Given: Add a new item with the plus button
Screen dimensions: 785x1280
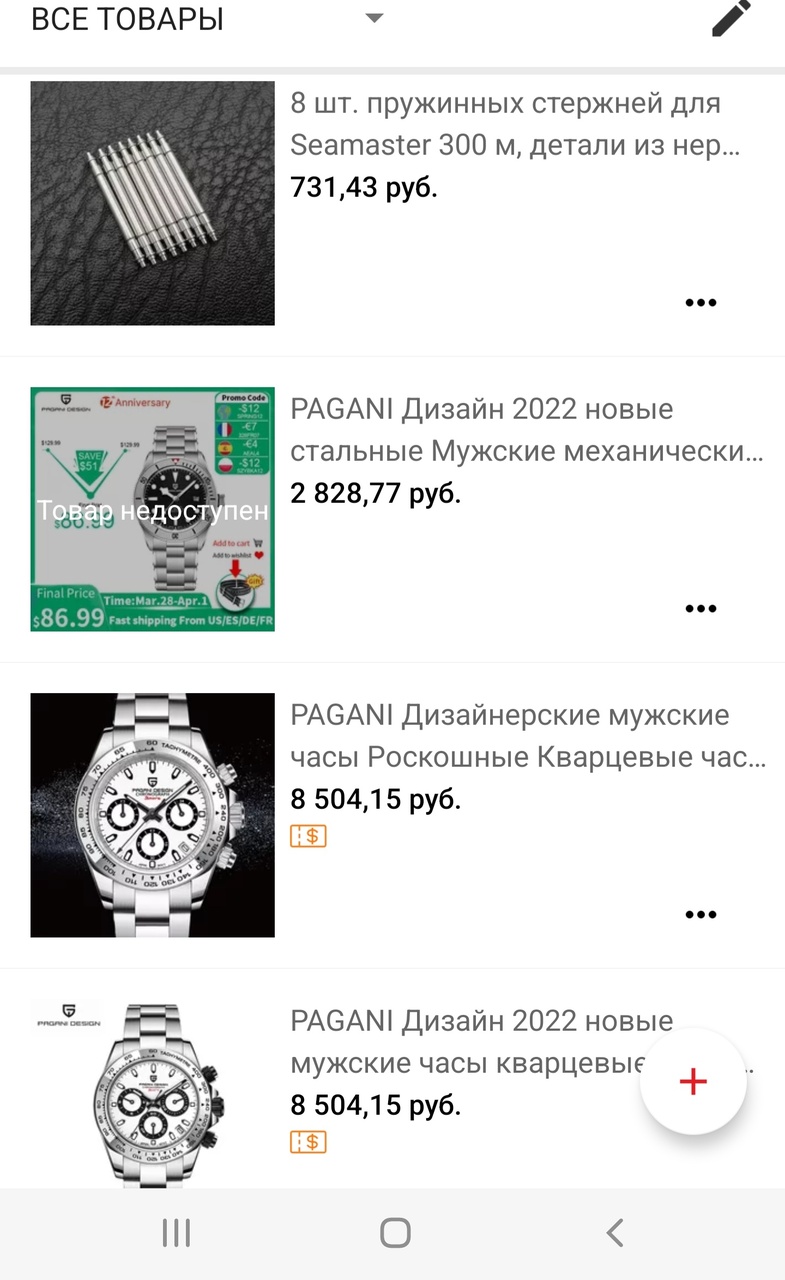Looking at the screenshot, I should [x=692, y=1081].
